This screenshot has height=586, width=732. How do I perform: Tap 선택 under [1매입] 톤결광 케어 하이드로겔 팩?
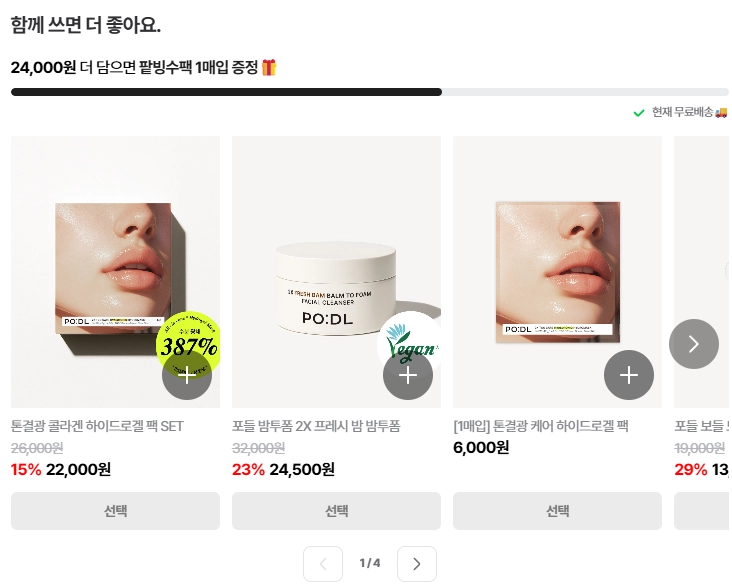click(x=557, y=511)
